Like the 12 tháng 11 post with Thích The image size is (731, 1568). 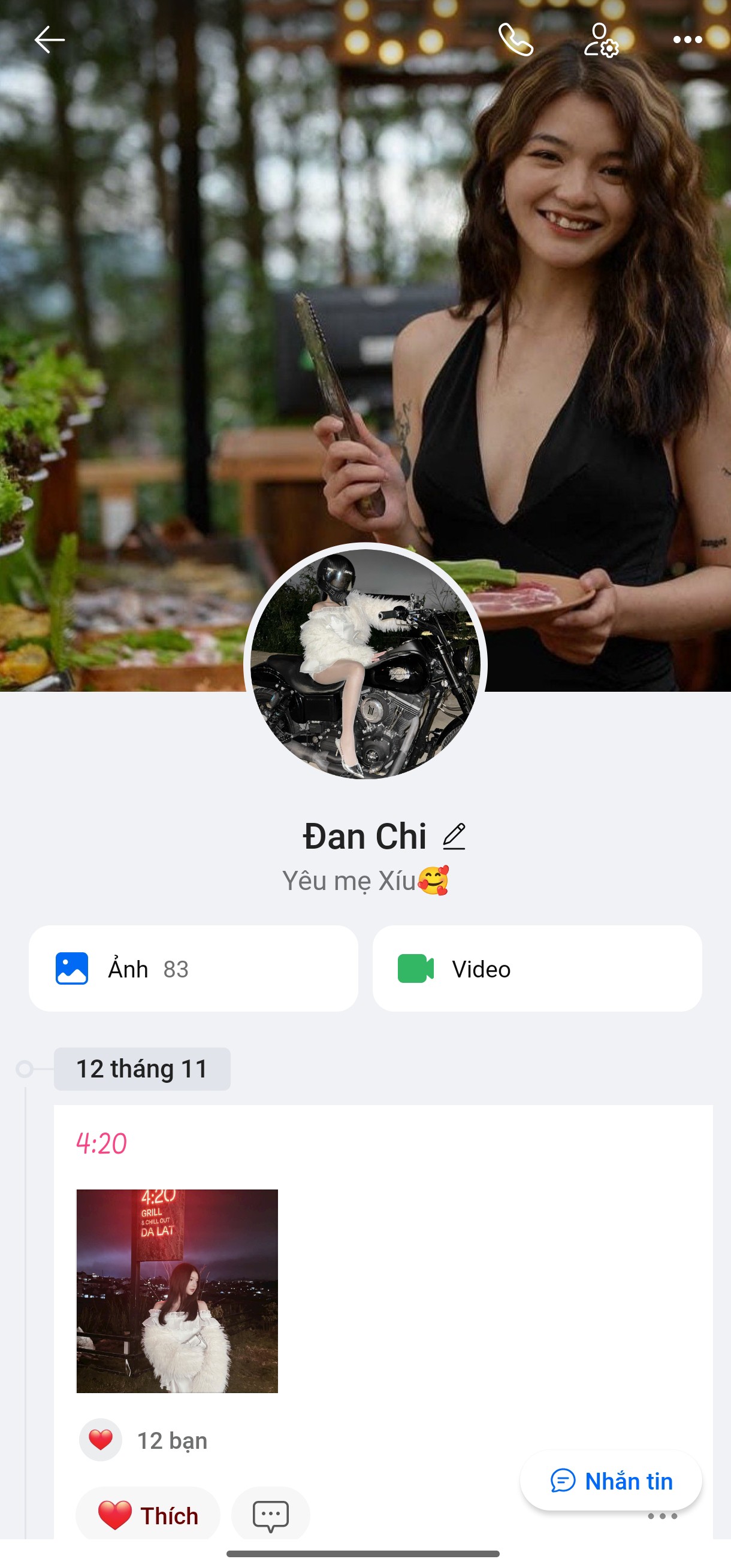pyautogui.click(x=148, y=1515)
